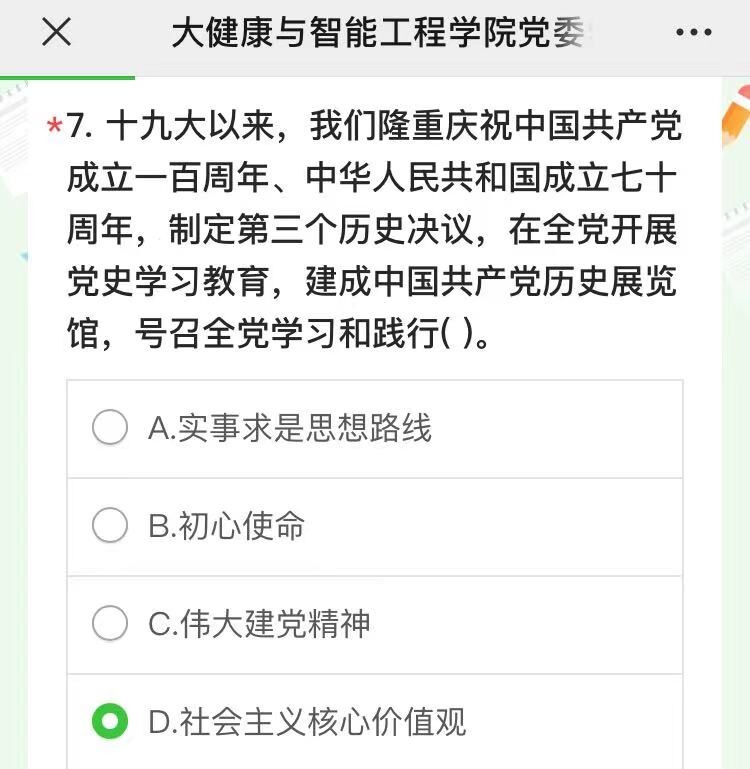Viewport: 750px width, 769px height.
Task: Choose answer B.初心使命
Action: click(x=110, y=526)
